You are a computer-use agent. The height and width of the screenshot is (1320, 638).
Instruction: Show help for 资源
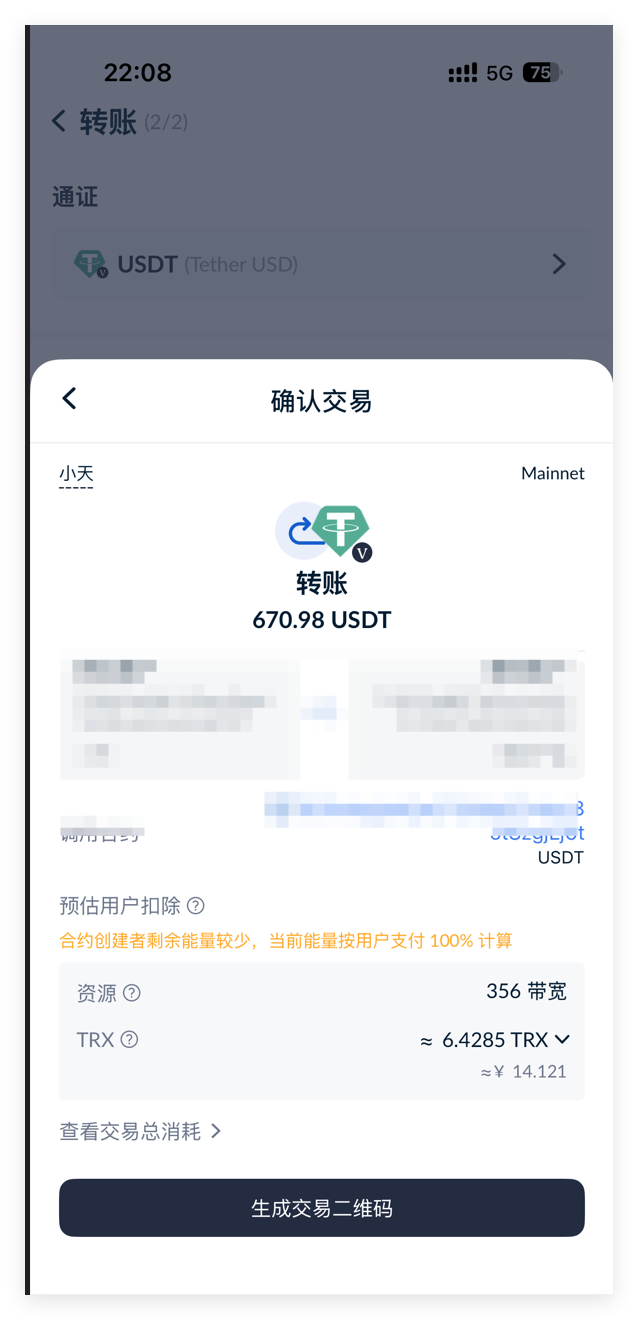pos(132,993)
